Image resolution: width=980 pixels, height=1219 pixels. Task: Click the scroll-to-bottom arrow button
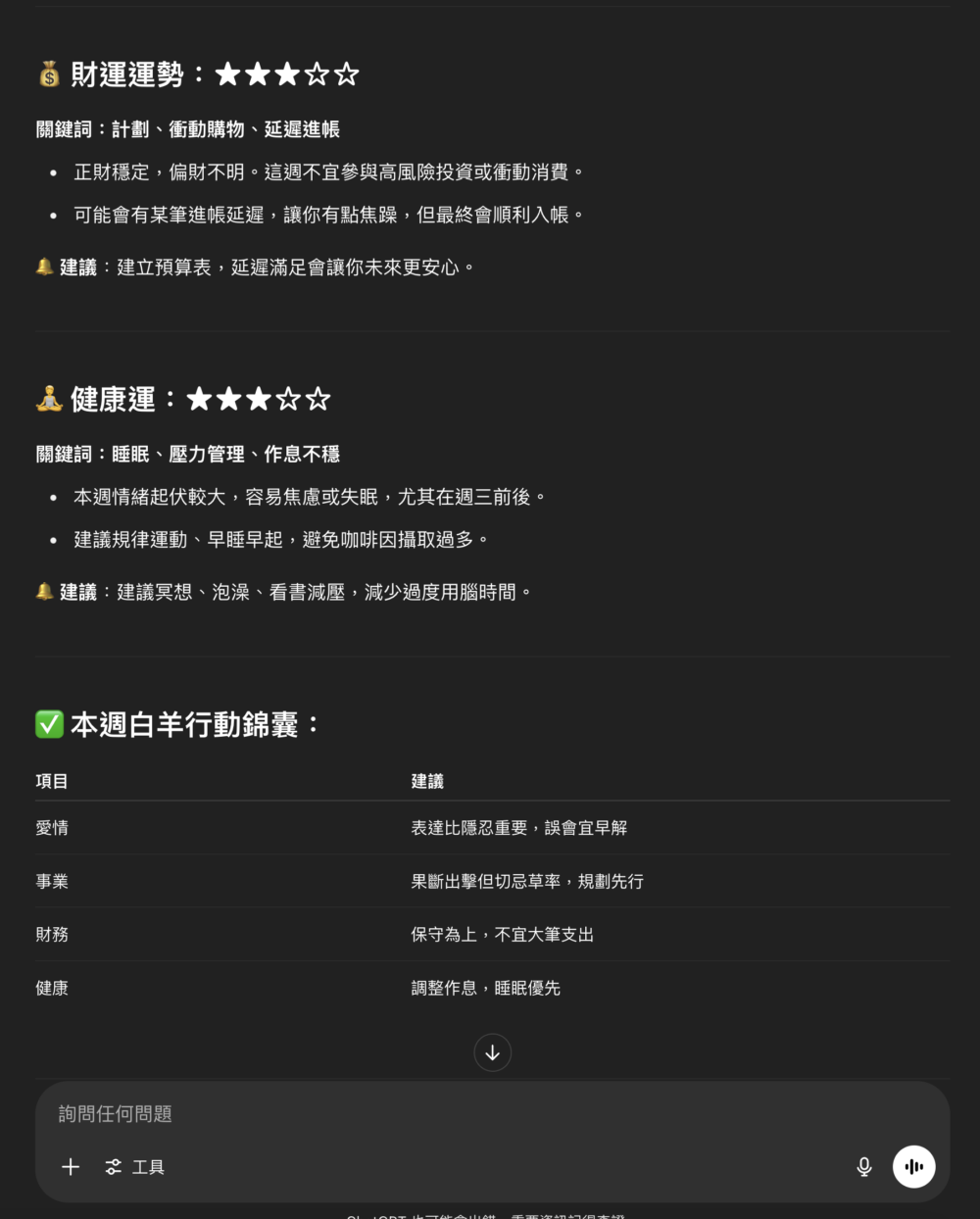(x=492, y=1051)
